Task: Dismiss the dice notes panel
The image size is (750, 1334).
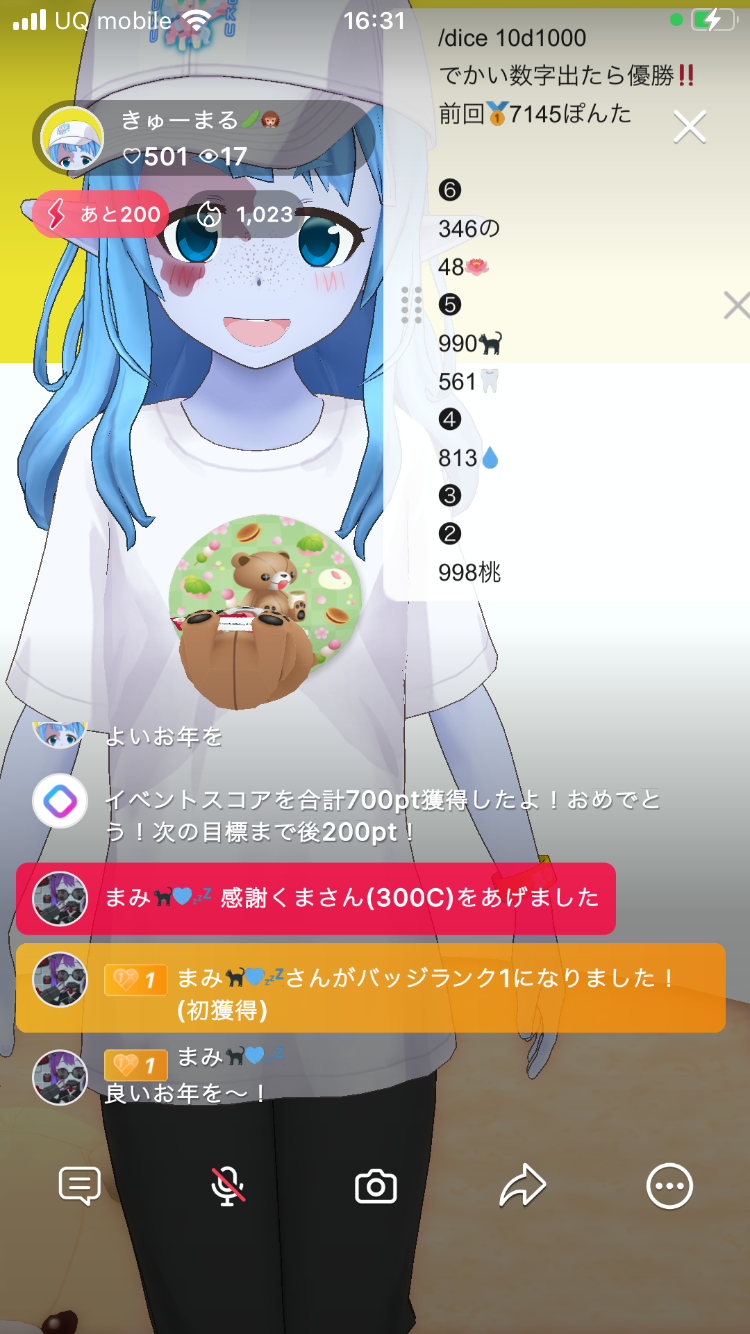Action: (736, 305)
